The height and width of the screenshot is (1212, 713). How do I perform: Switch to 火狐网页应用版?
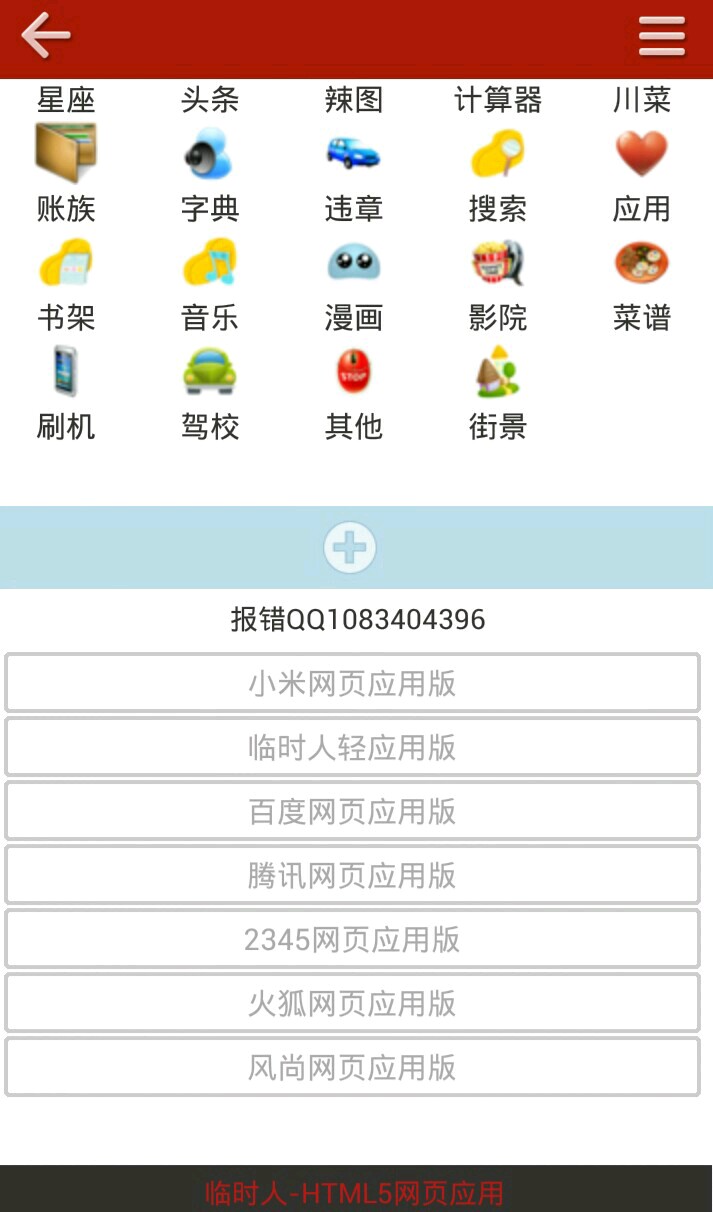pos(352,1003)
